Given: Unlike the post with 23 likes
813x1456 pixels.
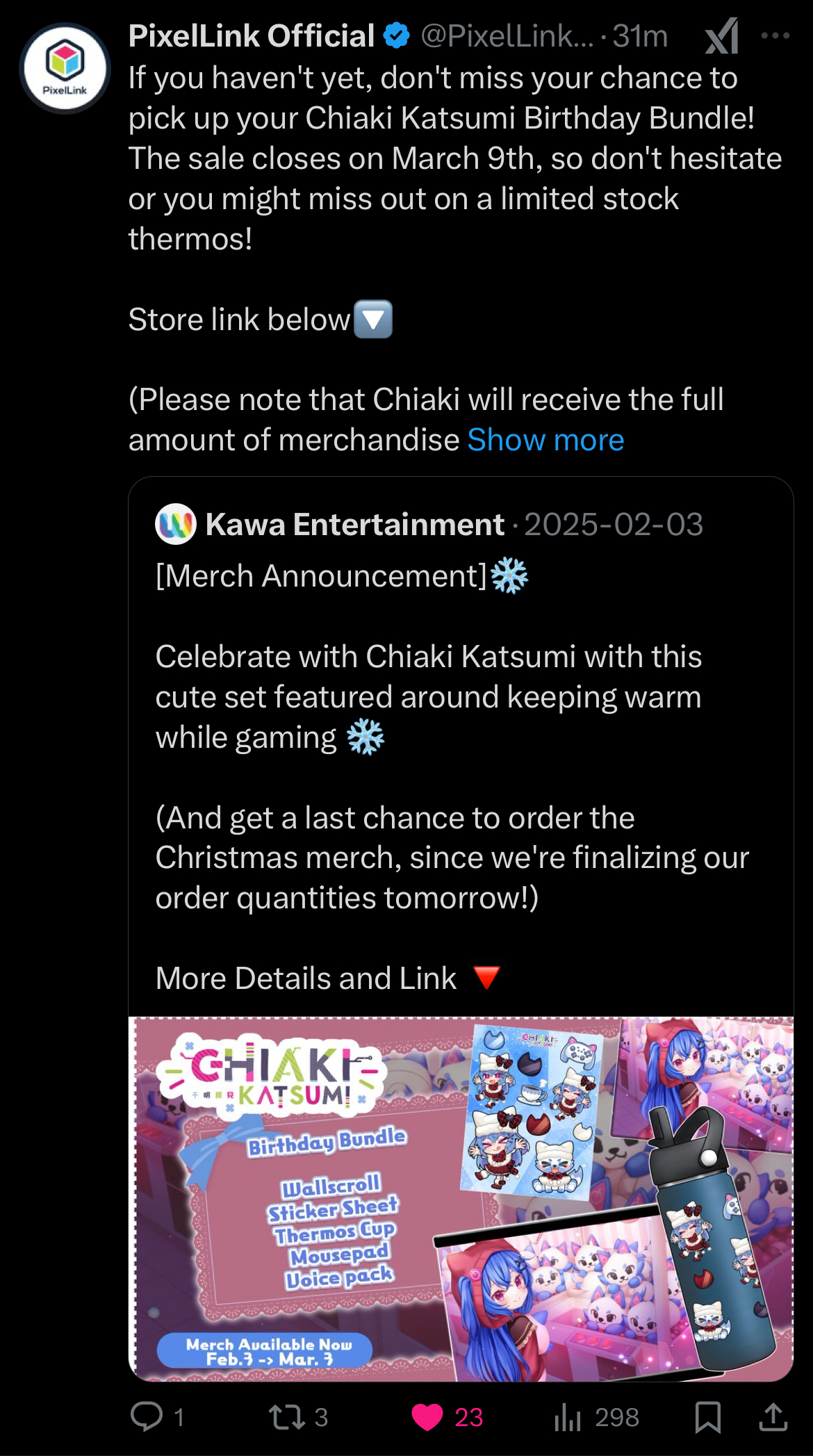Looking at the screenshot, I should 427,1416.
